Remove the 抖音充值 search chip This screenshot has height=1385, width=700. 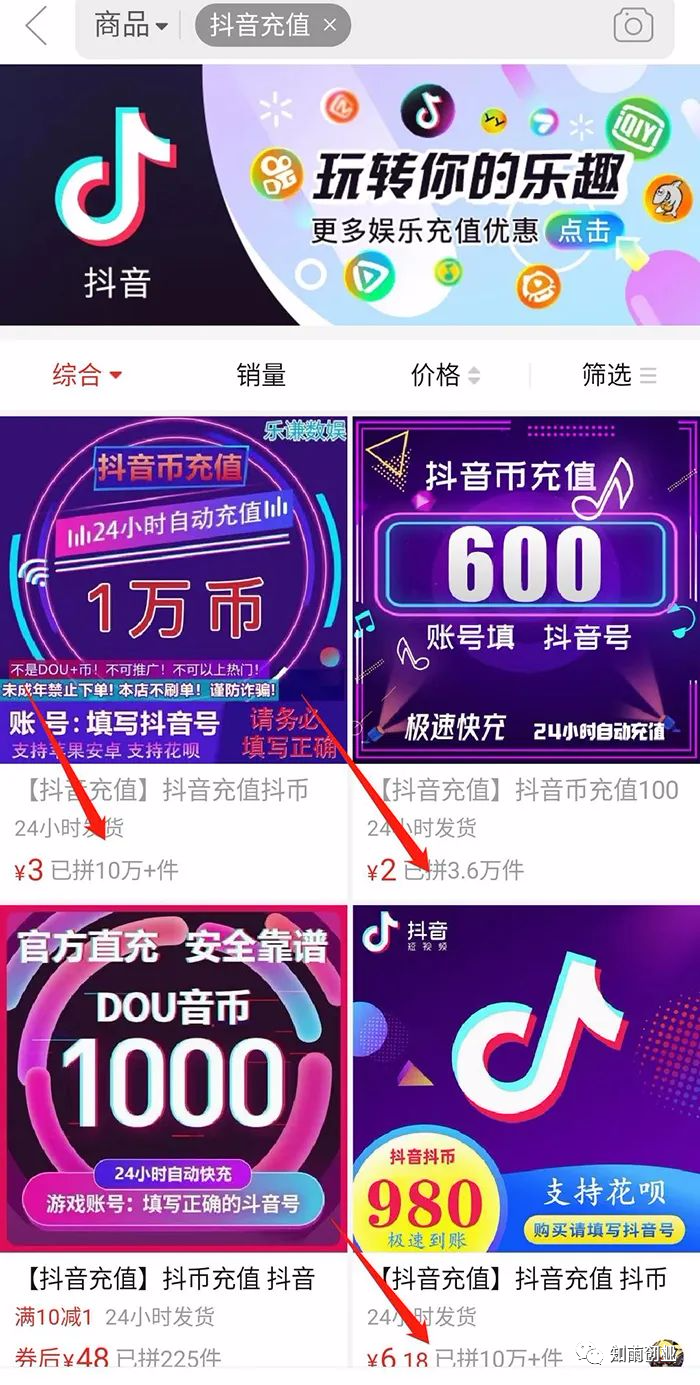tap(330, 26)
